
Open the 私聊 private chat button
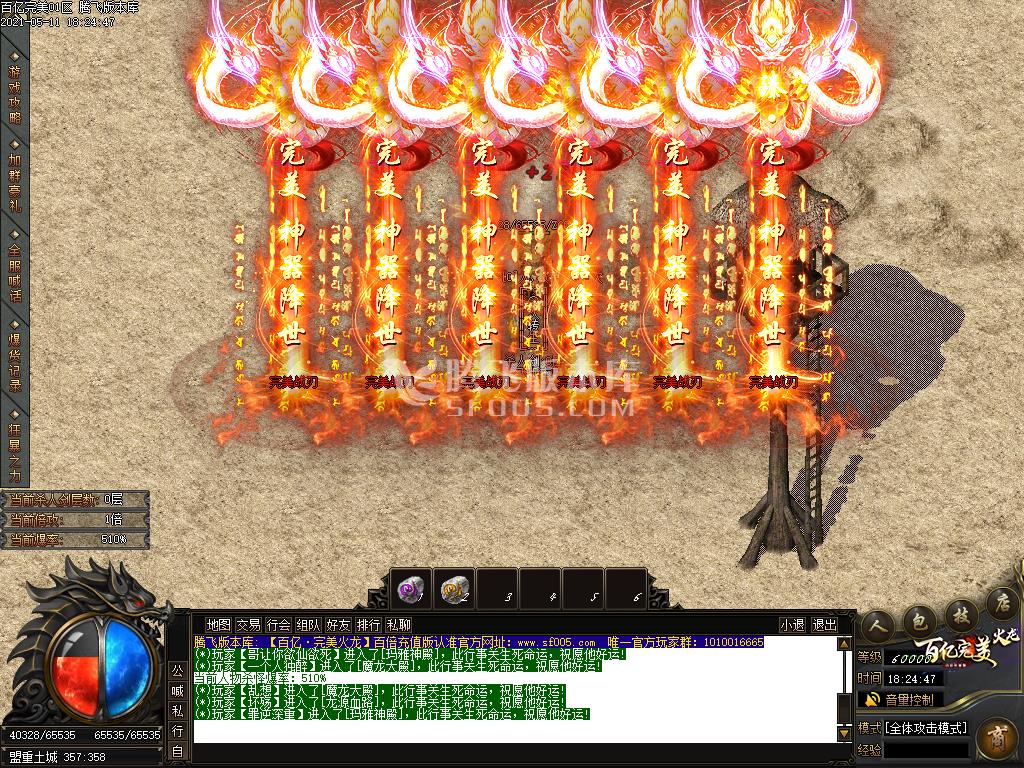click(x=398, y=624)
